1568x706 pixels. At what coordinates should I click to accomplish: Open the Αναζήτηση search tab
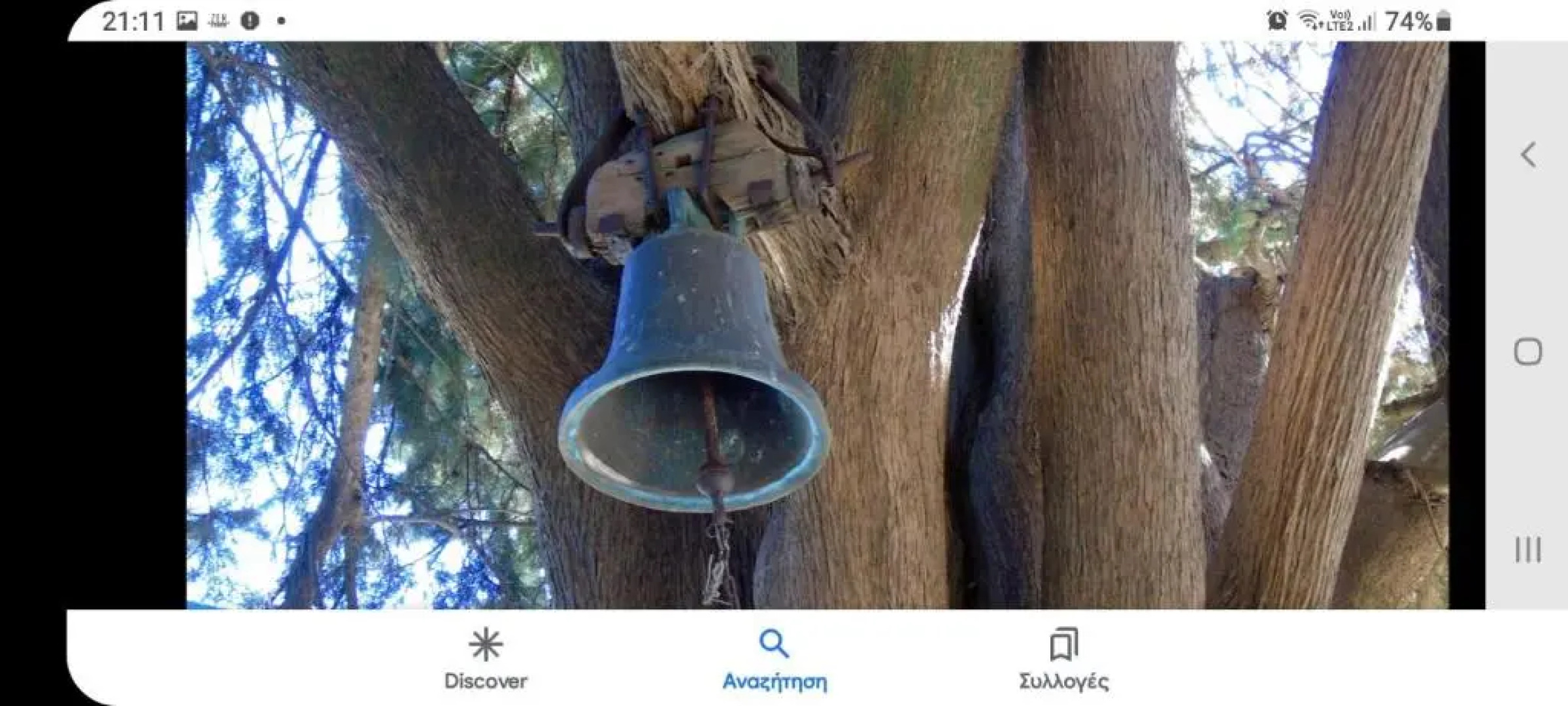tap(775, 658)
